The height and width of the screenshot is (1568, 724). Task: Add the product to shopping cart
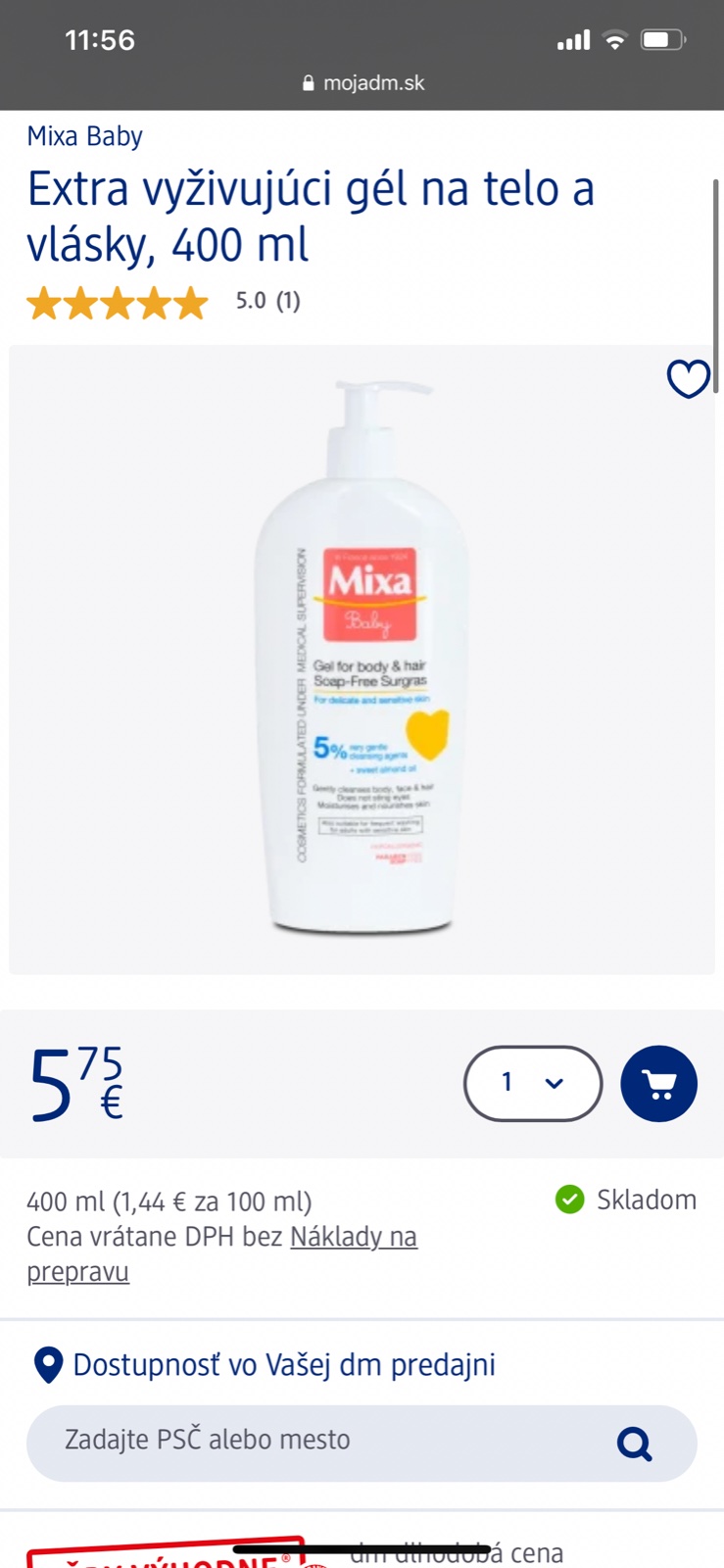[x=658, y=1083]
